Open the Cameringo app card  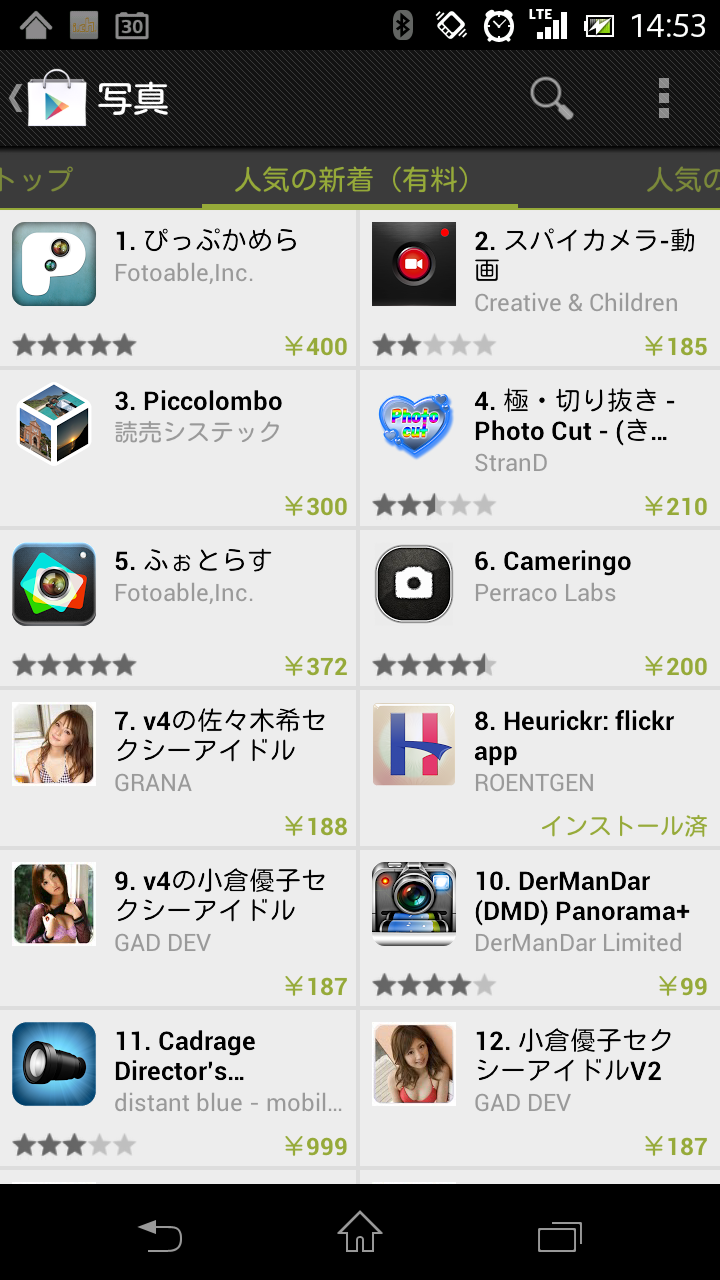click(539, 608)
